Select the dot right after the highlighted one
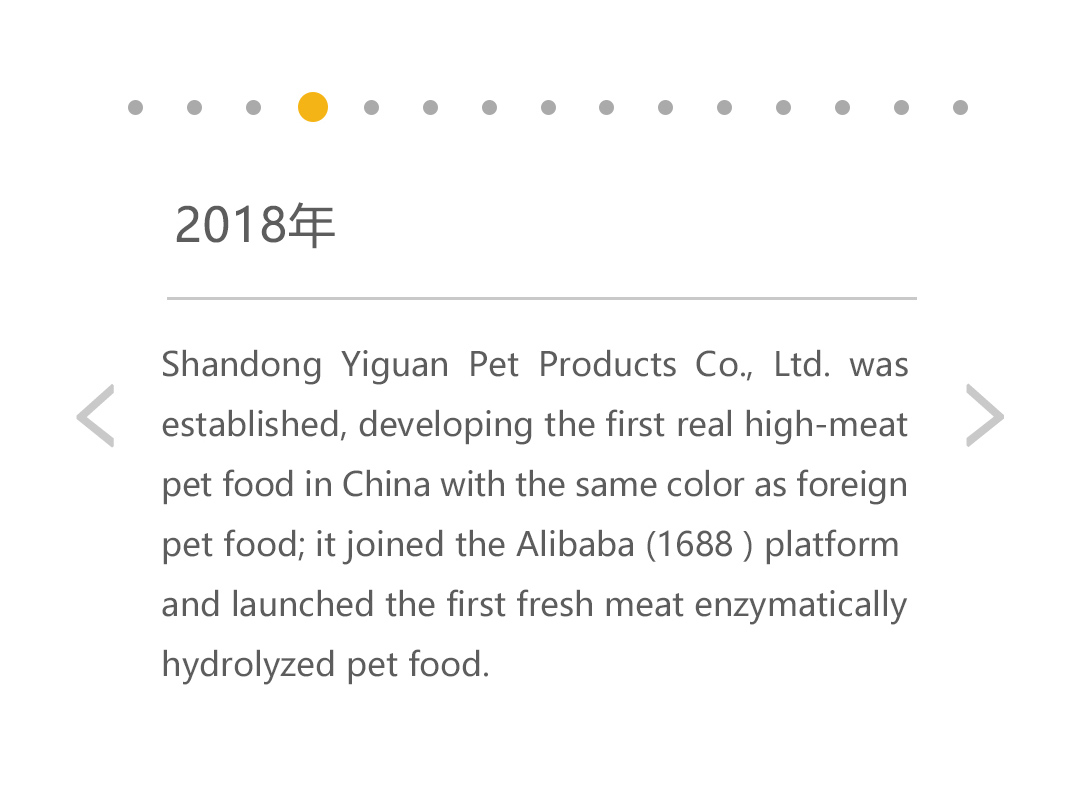 (372, 107)
